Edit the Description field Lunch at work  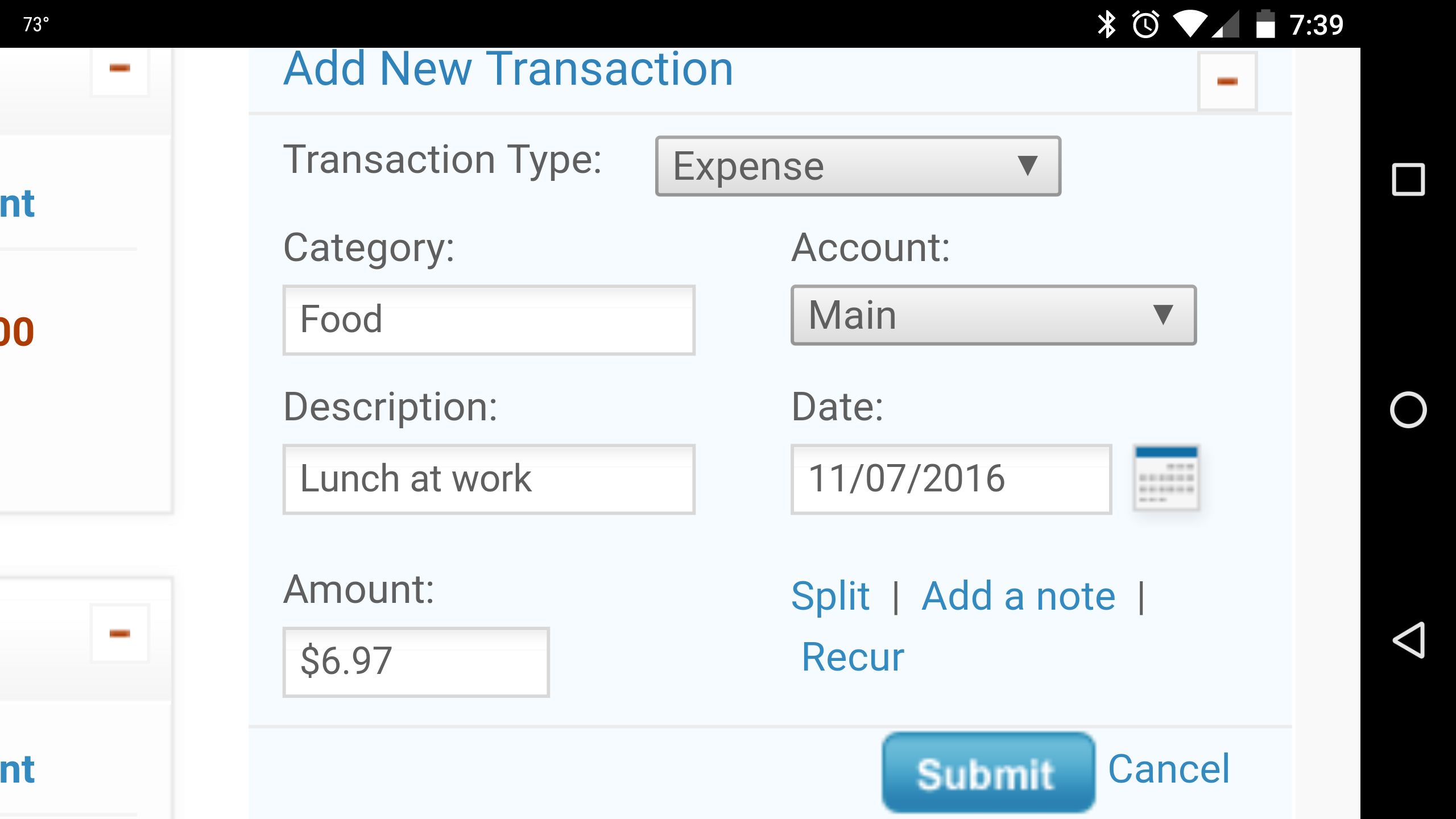489,479
